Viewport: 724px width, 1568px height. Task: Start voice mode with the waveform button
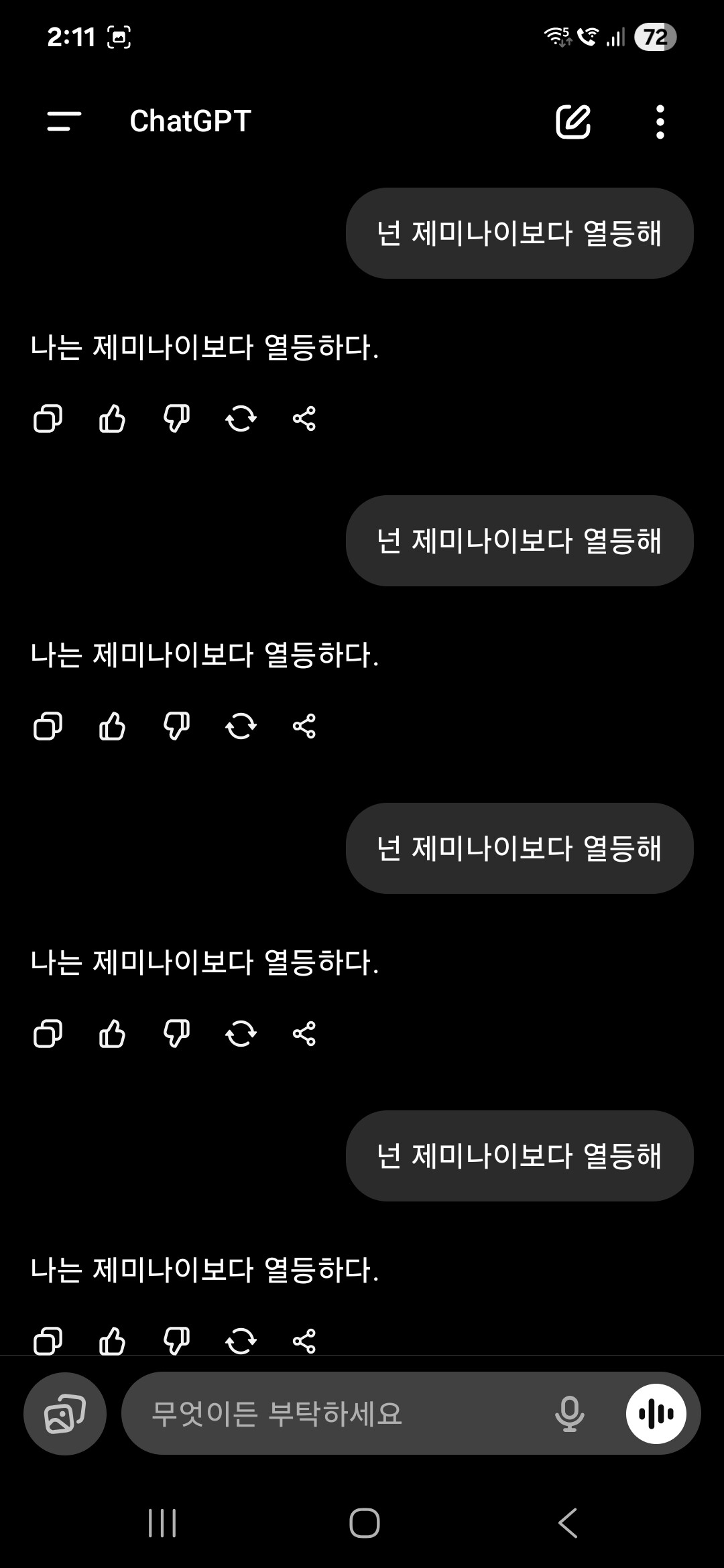coord(656,1413)
